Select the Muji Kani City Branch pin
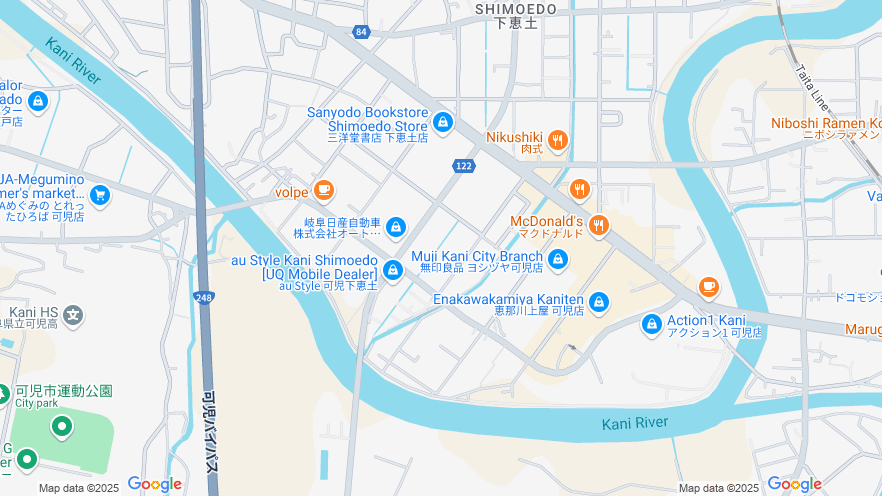Screen dimensions: 882x496 558,260
